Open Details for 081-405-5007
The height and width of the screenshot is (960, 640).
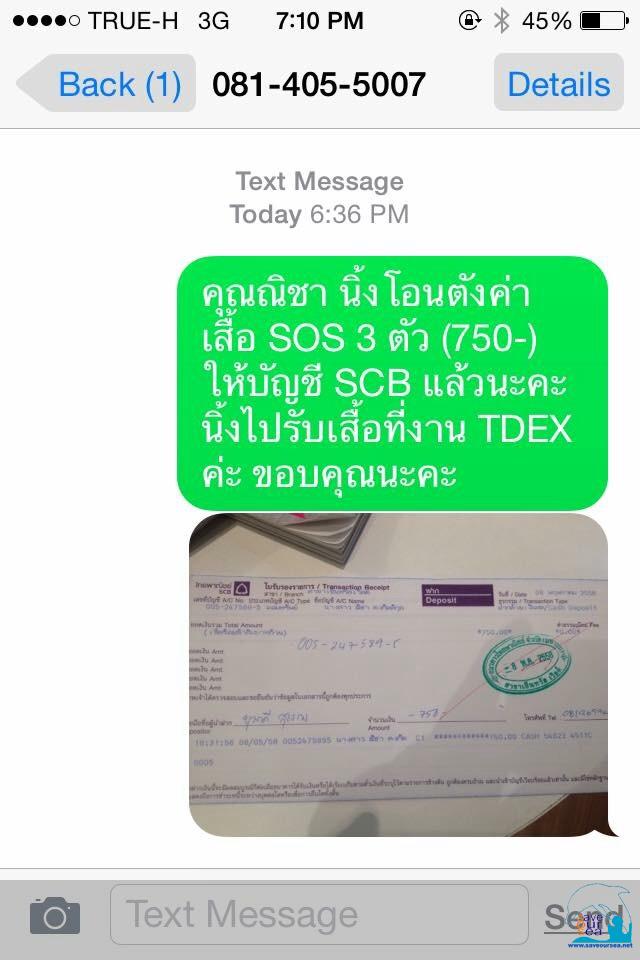[x=558, y=84]
